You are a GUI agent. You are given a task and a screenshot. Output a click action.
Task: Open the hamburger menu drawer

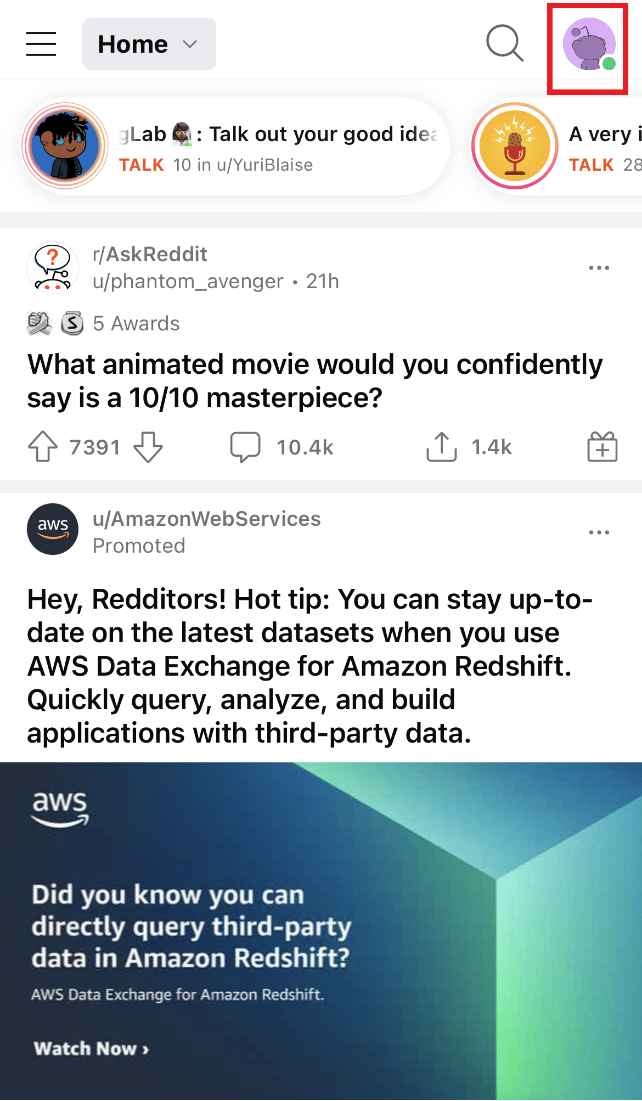41,44
